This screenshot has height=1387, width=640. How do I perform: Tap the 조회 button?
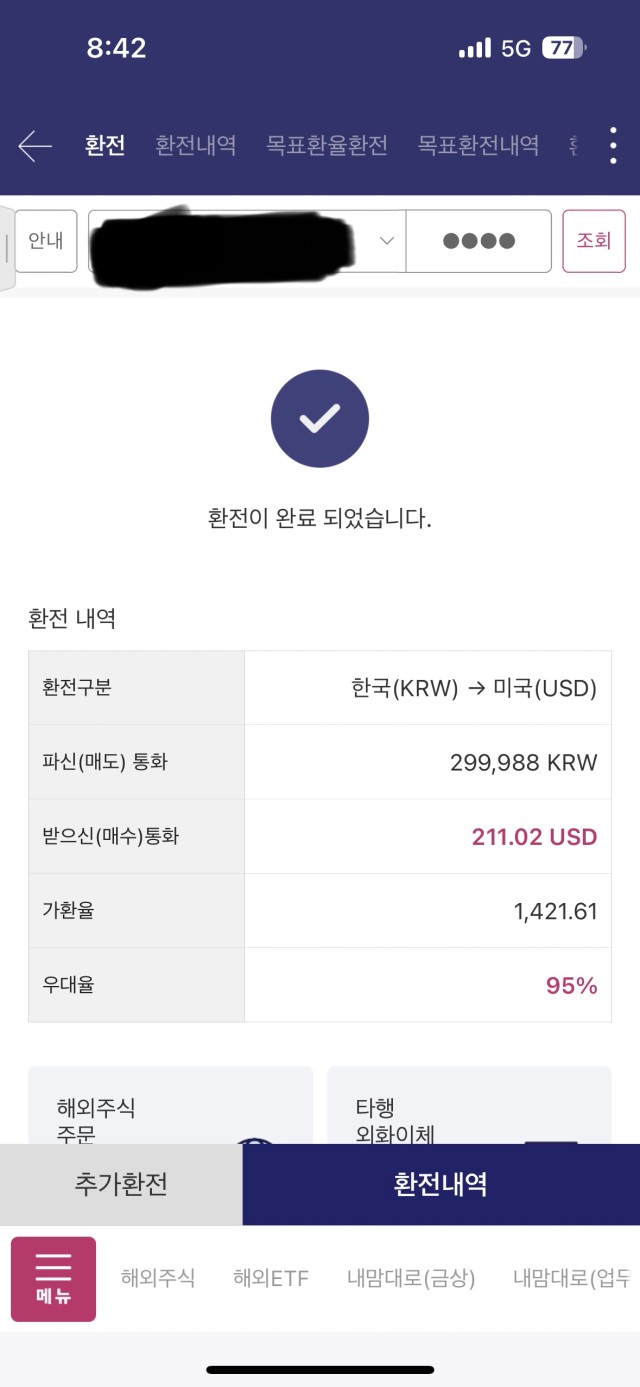point(594,241)
